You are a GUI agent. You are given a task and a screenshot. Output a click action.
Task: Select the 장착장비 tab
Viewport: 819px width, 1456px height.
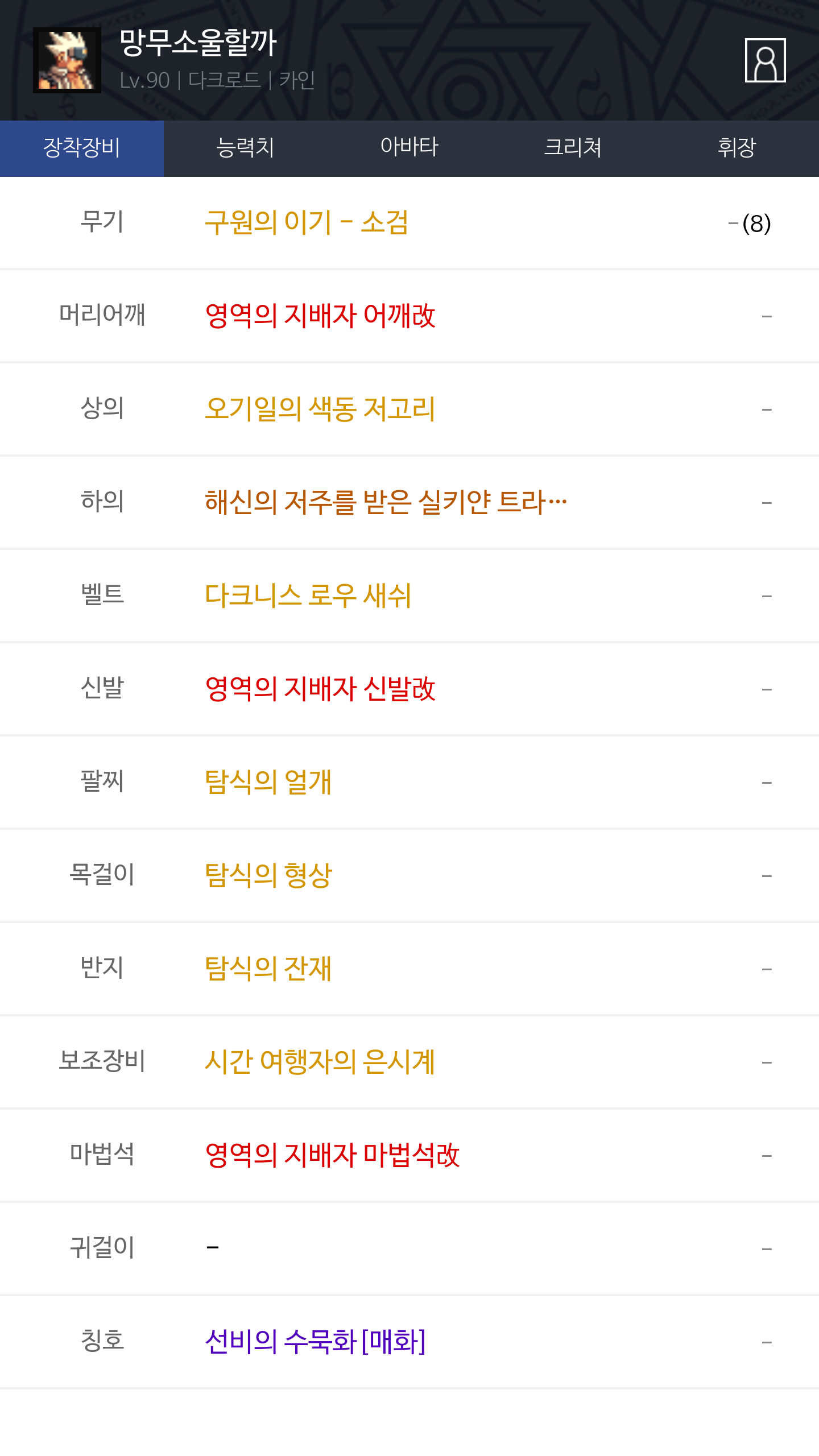point(82,148)
